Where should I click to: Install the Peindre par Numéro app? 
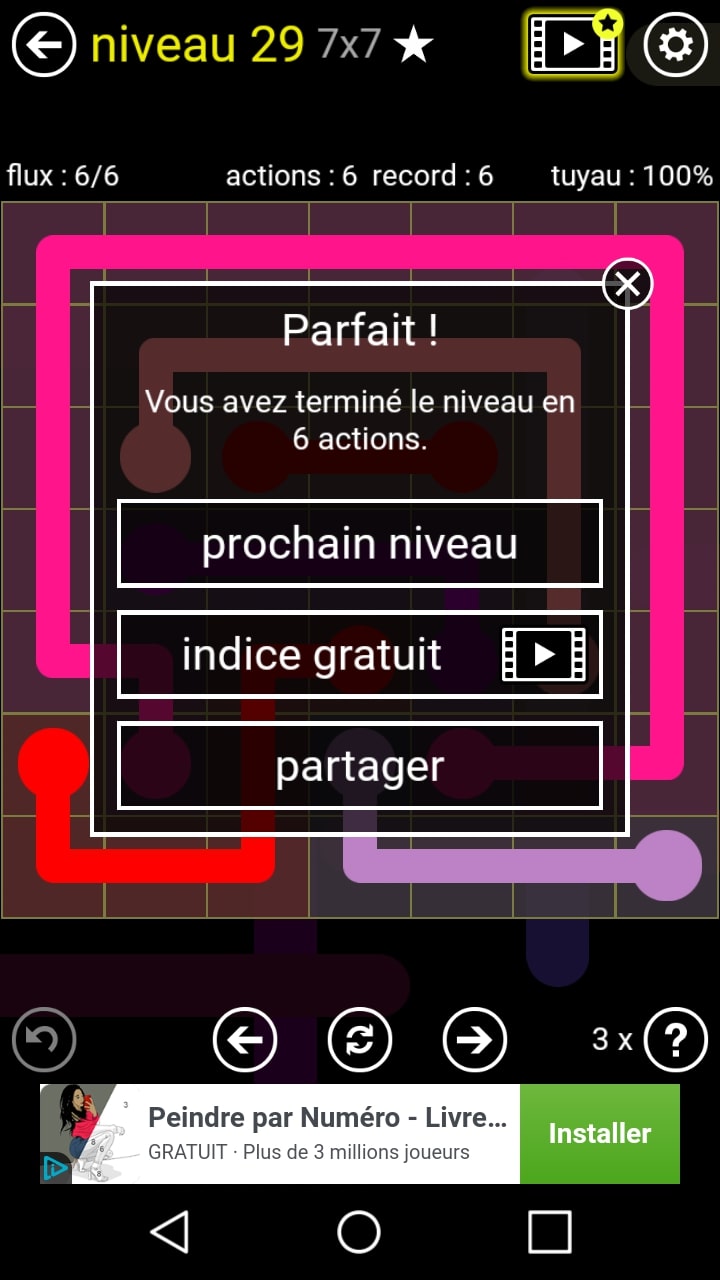click(599, 1134)
